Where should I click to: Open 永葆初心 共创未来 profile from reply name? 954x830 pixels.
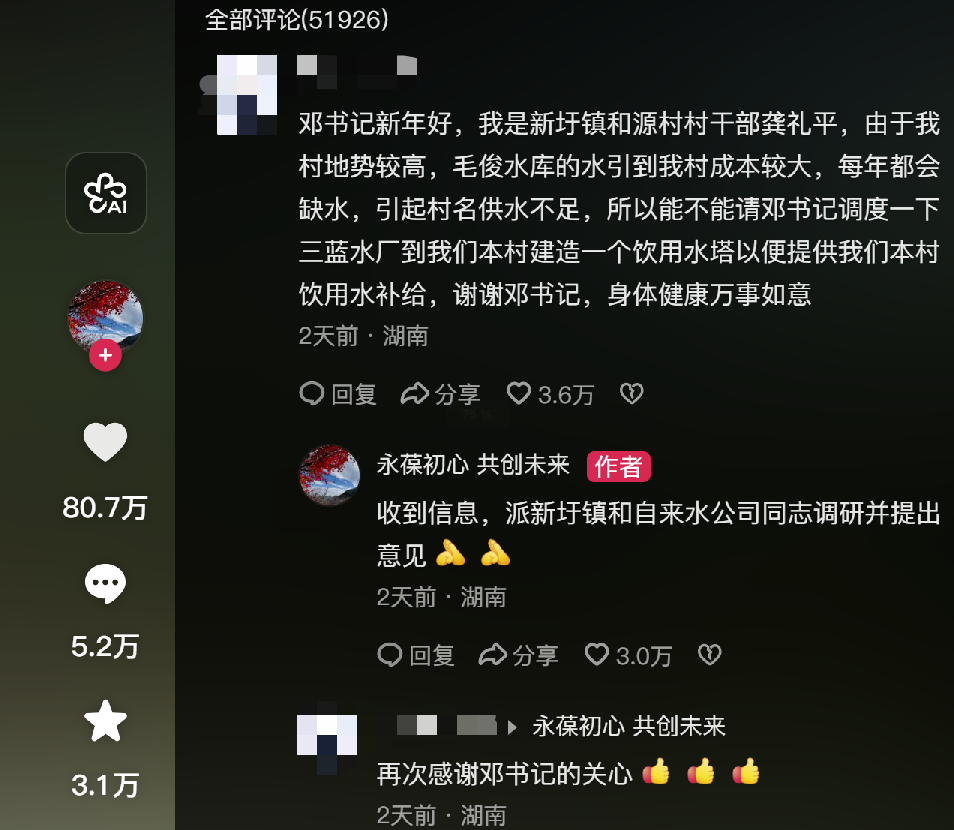coord(473,465)
